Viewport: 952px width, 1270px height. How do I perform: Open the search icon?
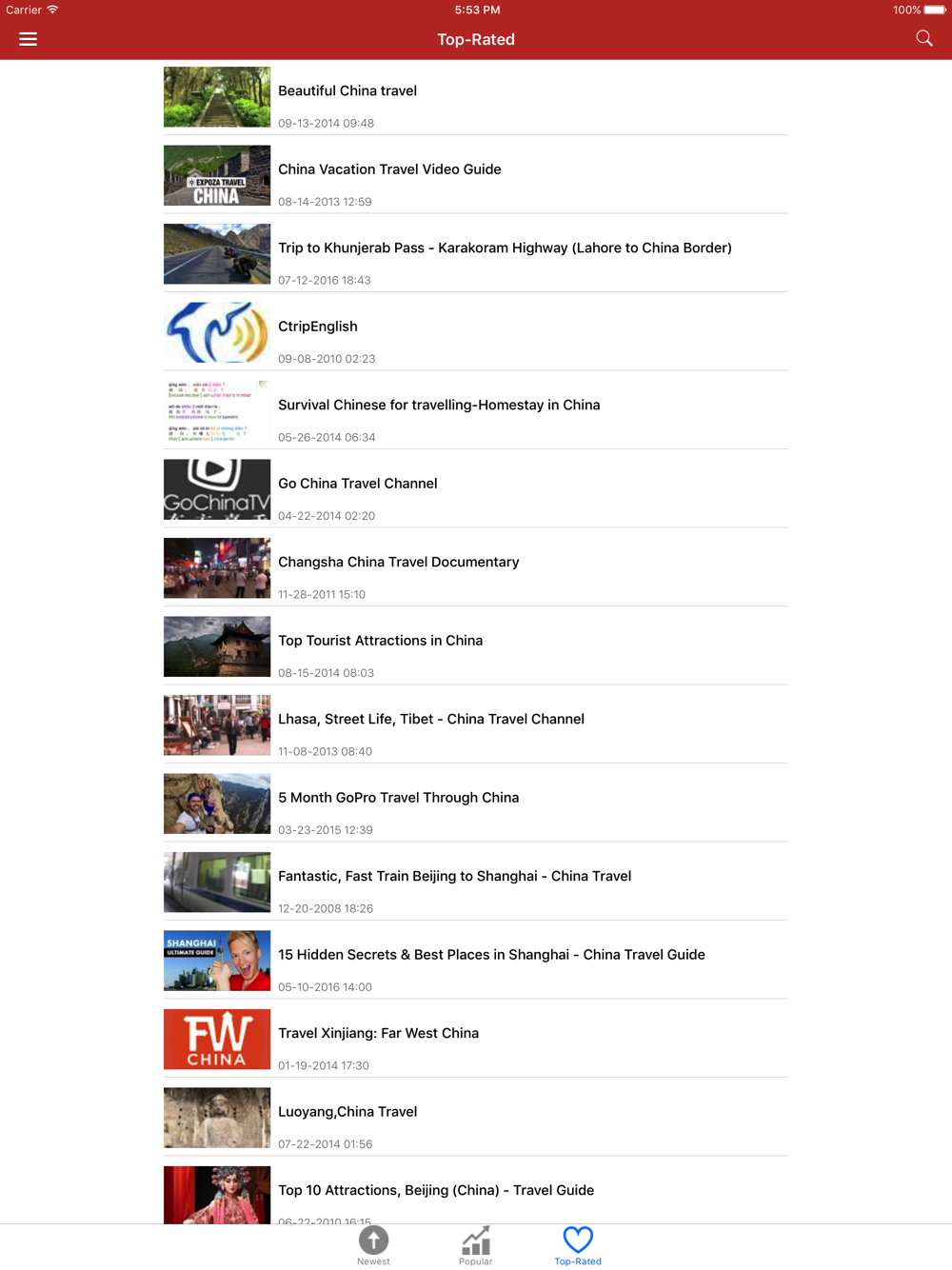pyautogui.click(x=923, y=38)
